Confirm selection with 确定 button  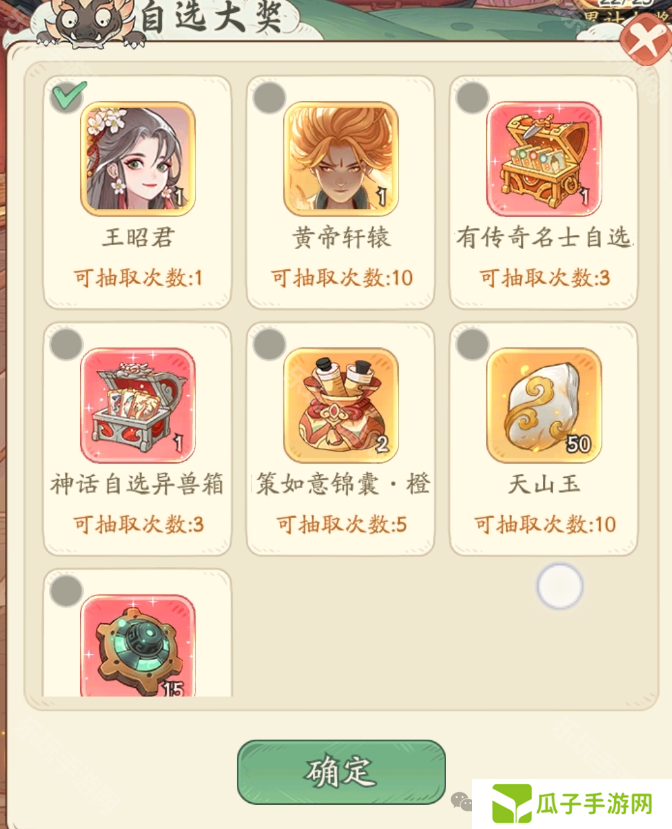click(340, 771)
